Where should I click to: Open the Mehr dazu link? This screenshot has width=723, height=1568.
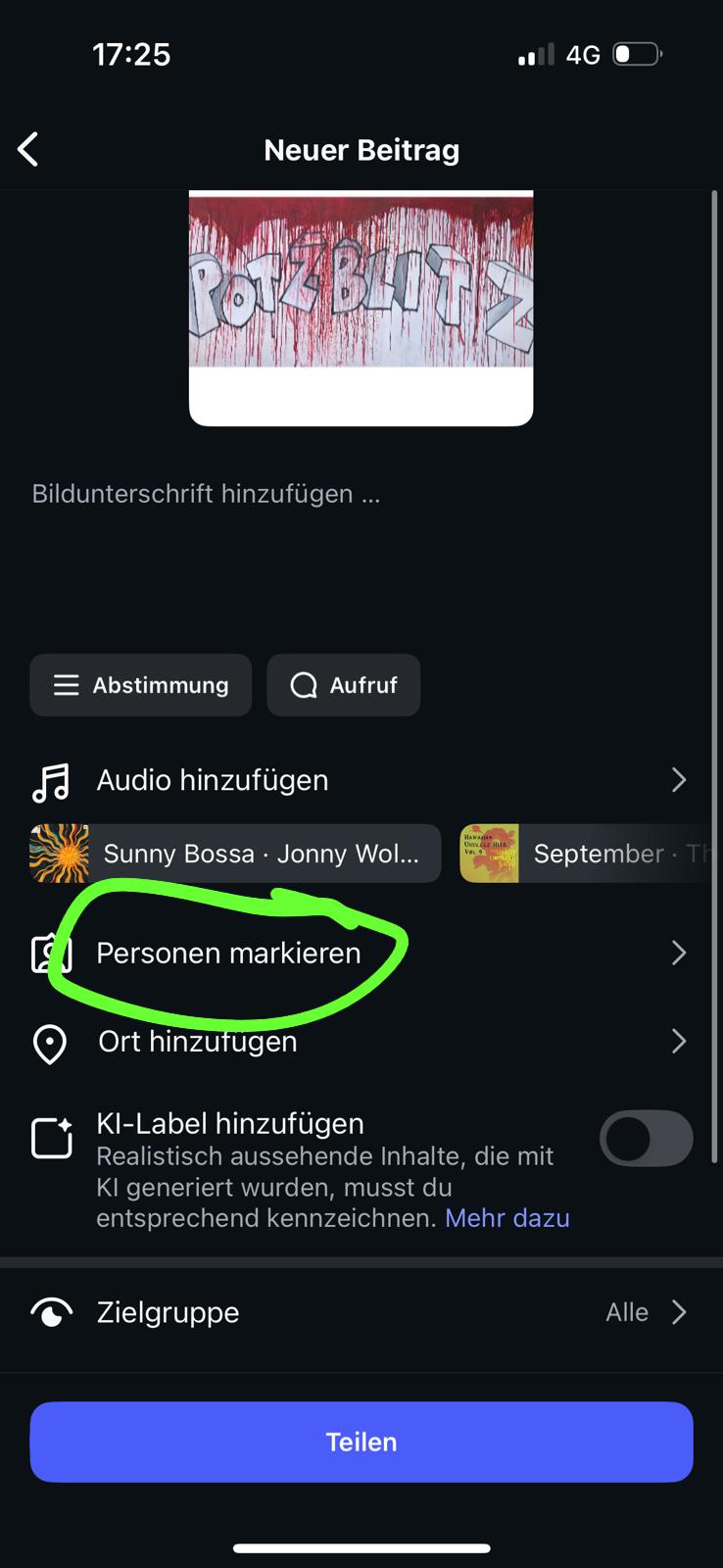tap(506, 1218)
